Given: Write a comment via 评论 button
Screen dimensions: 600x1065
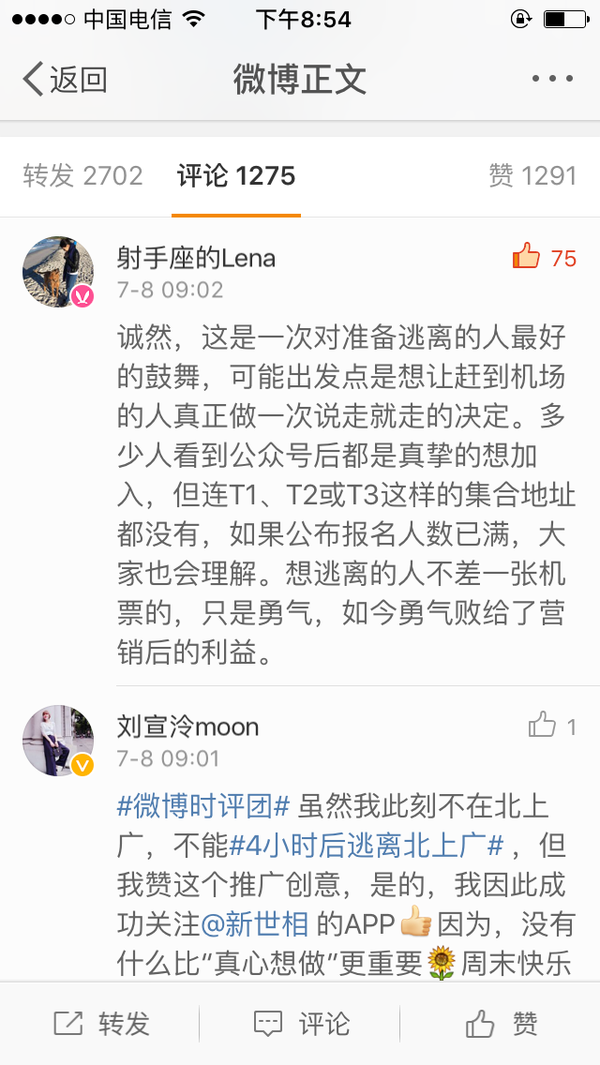Looking at the screenshot, I should pyautogui.click(x=300, y=1023).
